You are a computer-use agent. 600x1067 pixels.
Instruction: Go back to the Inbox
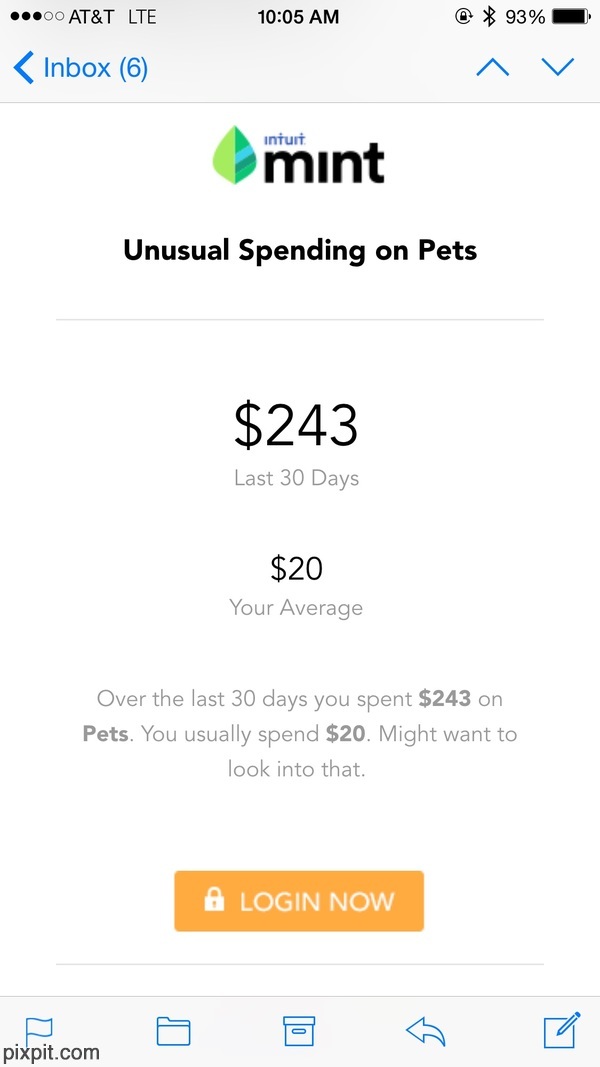click(80, 68)
